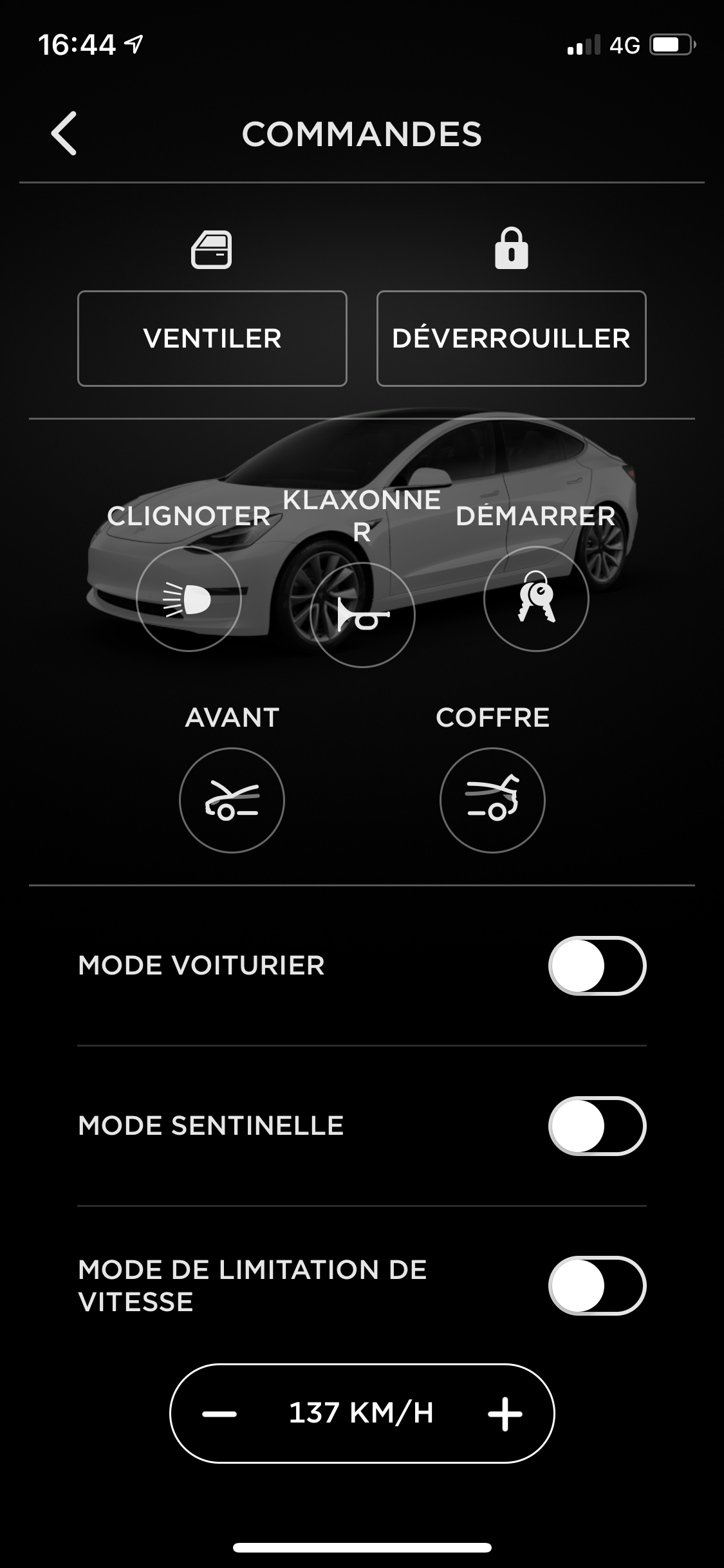Open the front trunk (Avant)
The height and width of the screenshot is (1568, 724).
232,800
